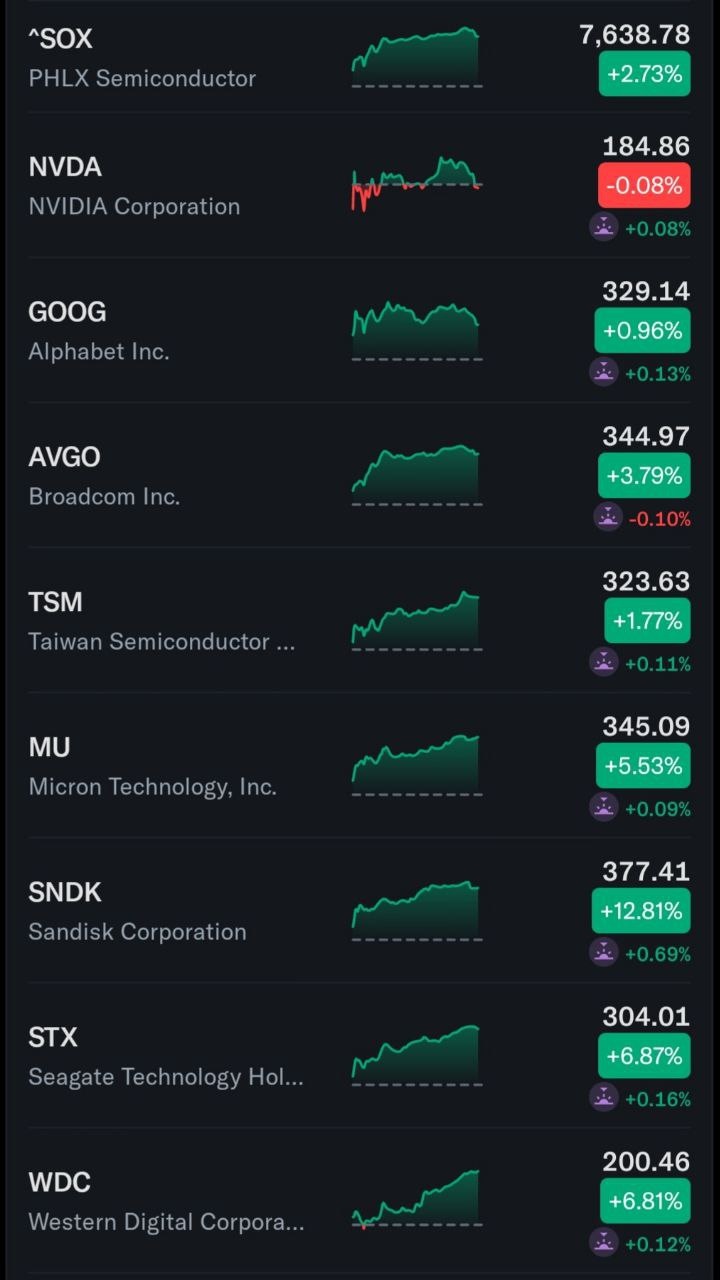The width and height of the screenshot is (720, 1280).
Task: Open the GOOG Alphabet Inc. row
Action: (99, 331)
